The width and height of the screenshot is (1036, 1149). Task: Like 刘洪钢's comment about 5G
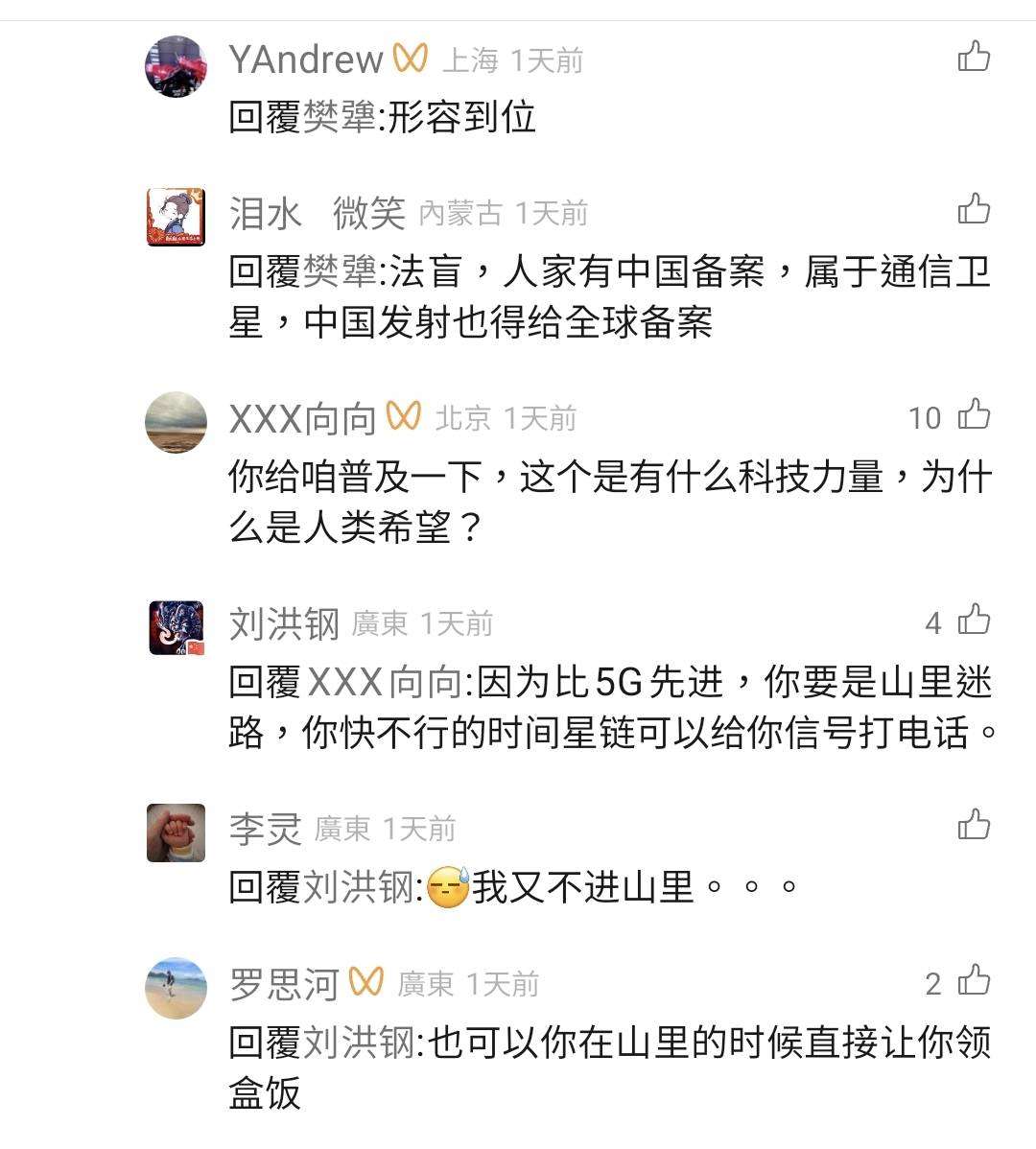[x=974, y=621]
